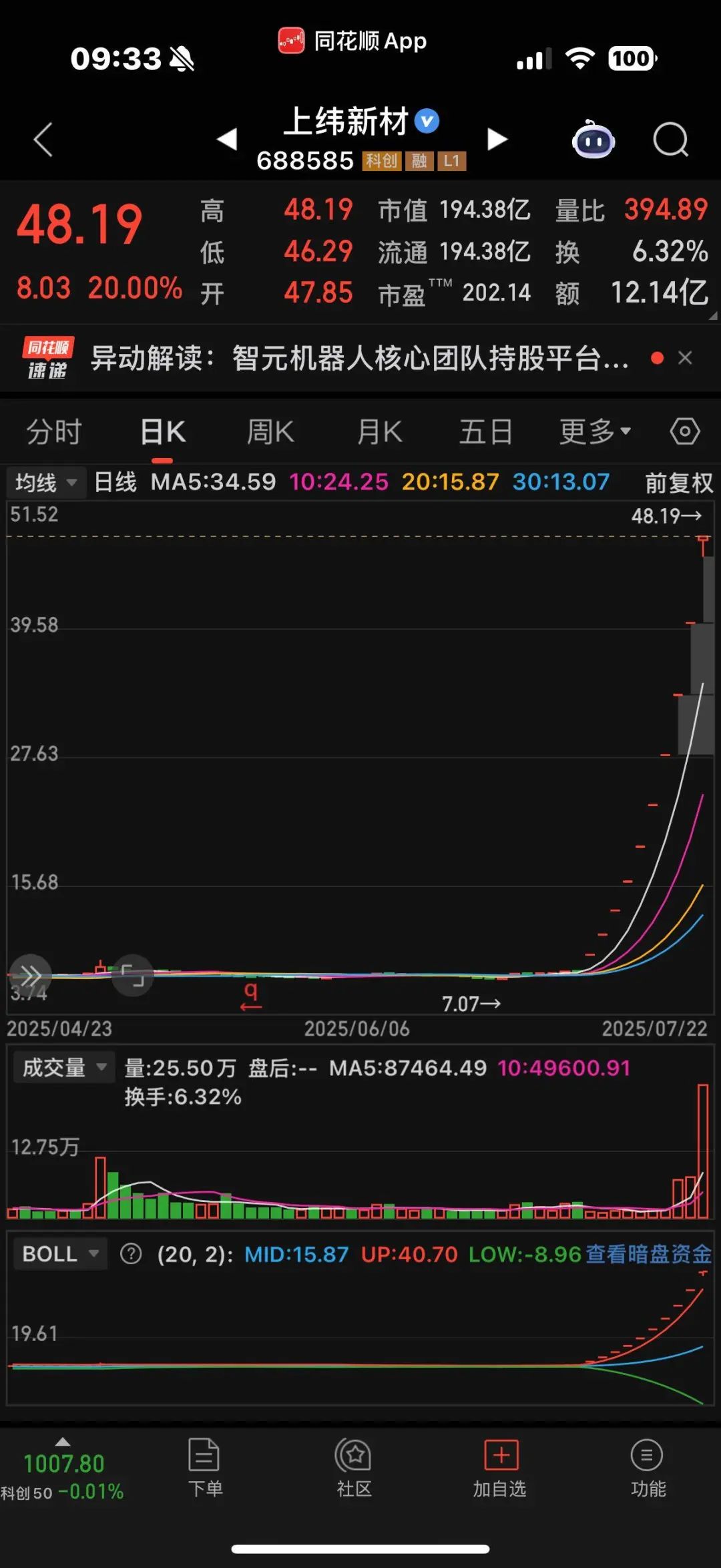The width and height of the screenshot is (721, 1568).
Task: Add stock via 加自选
Action: click(500, 1467)
